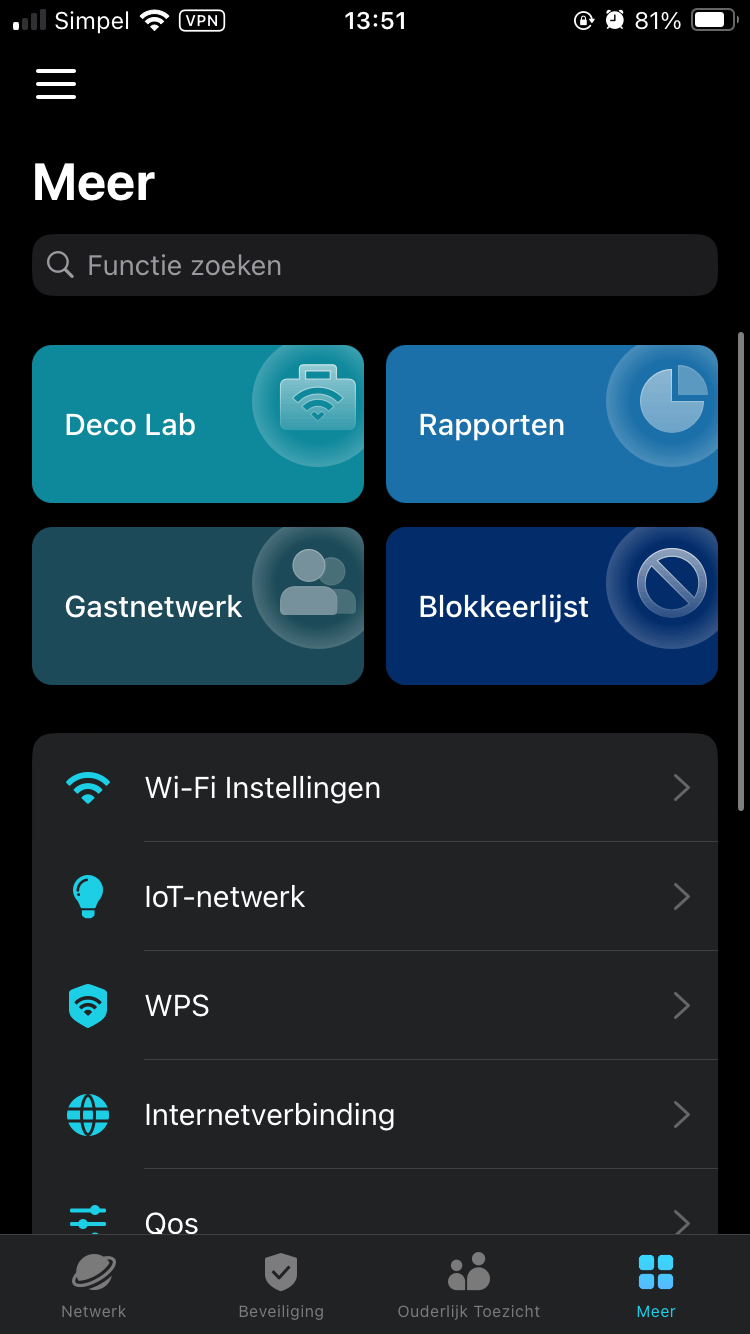Switch to the Beveiliging tab
750x1334 pixels.
[x=281, y=1284]
